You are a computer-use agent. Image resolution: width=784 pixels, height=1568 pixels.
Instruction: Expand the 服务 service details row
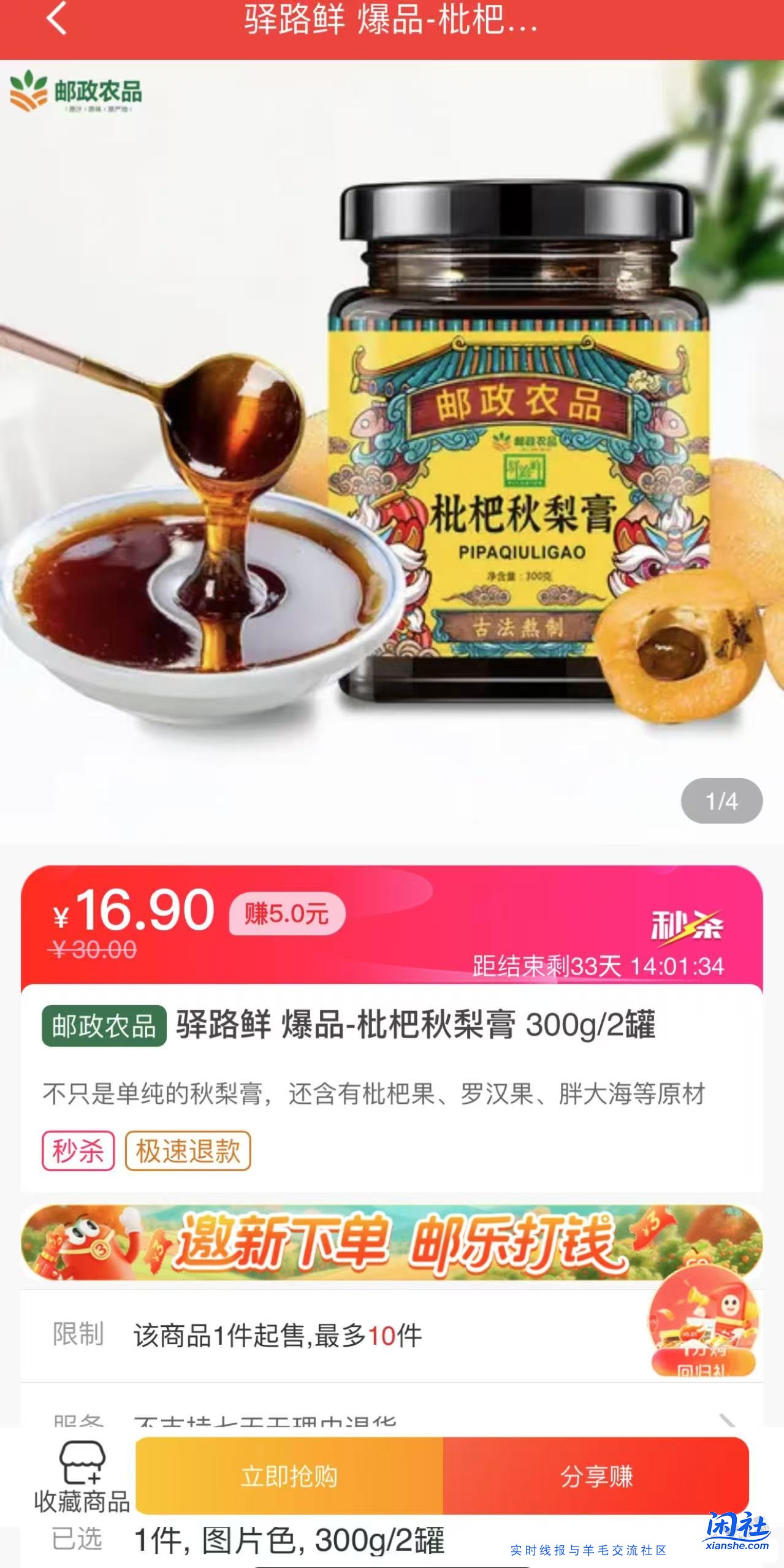pos(392,1419)
